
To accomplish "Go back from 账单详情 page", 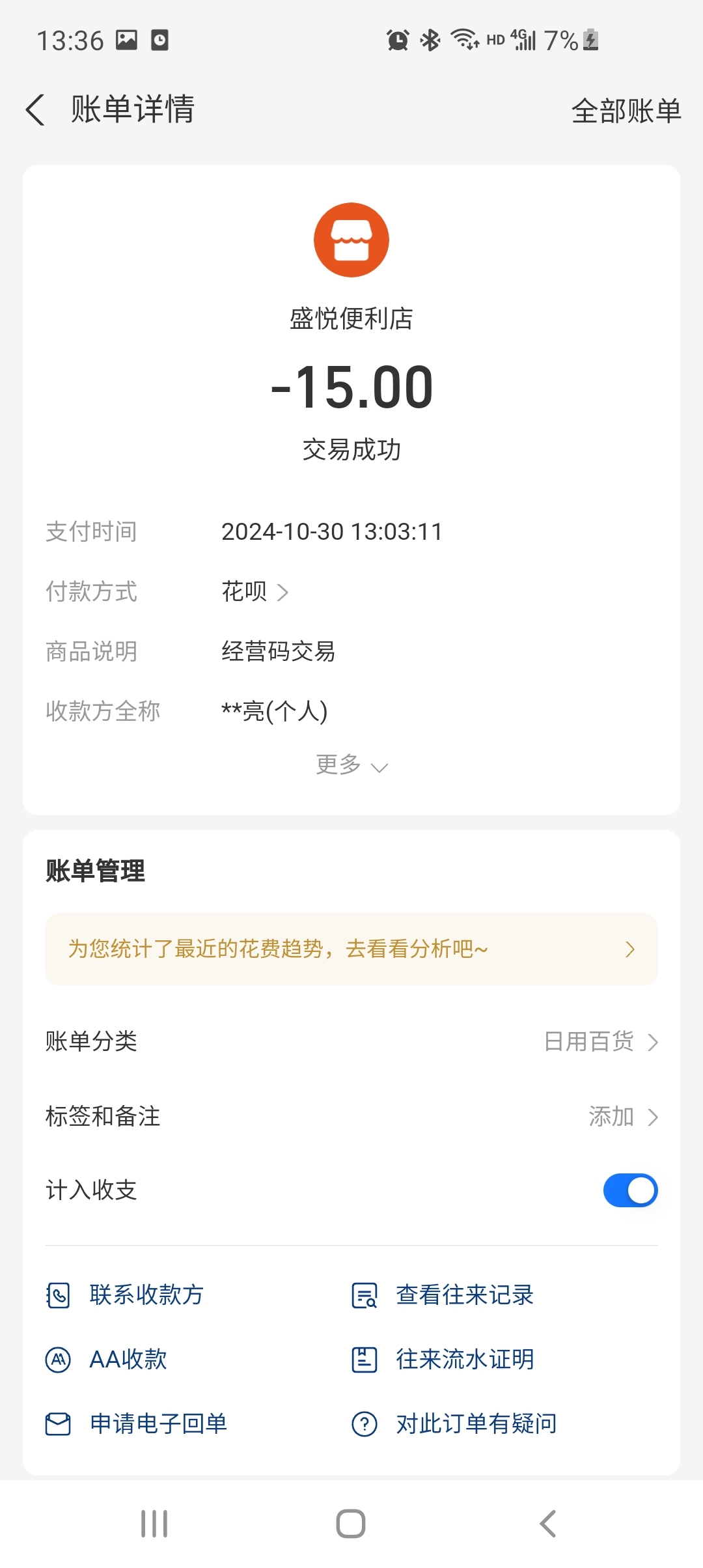I will tap(36, 109).
